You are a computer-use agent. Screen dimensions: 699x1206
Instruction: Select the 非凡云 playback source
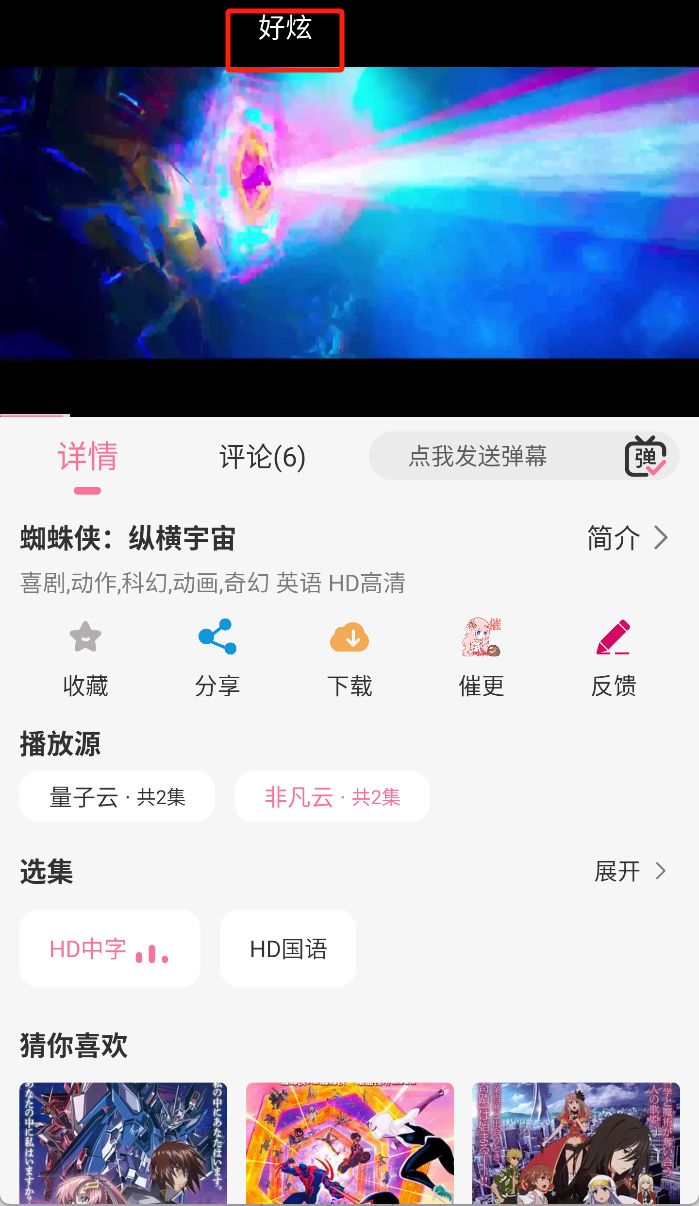point(332,797)
